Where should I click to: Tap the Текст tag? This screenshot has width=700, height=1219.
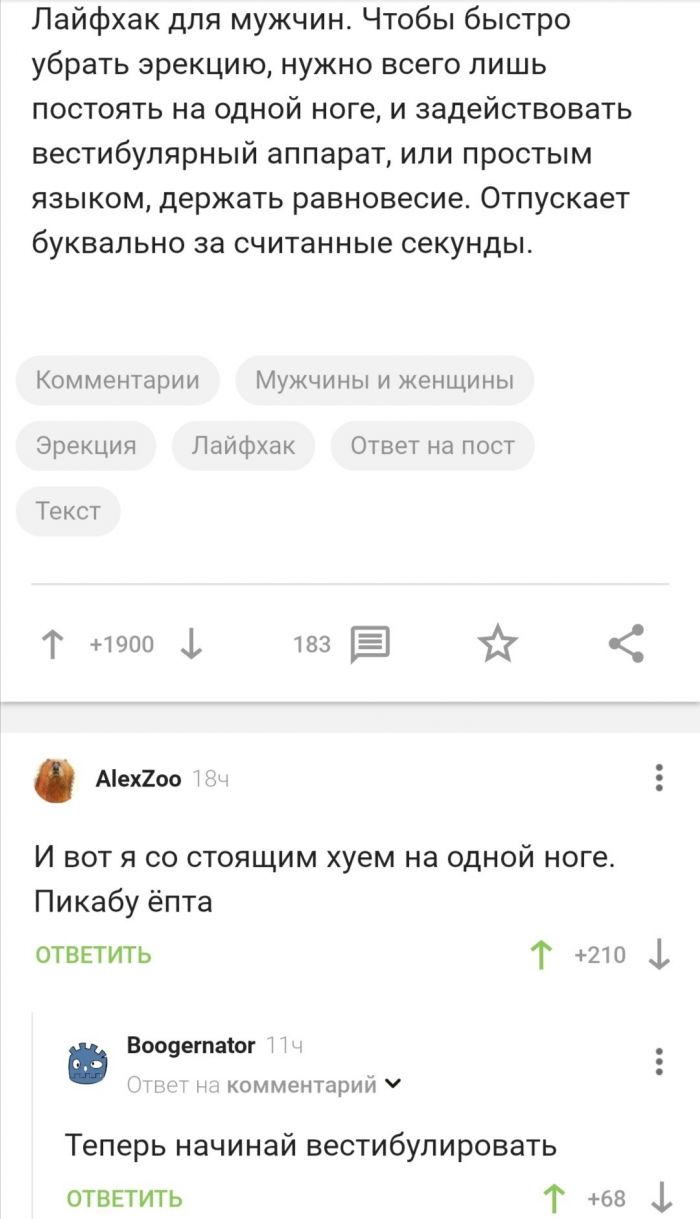click(x=68, y=511)
